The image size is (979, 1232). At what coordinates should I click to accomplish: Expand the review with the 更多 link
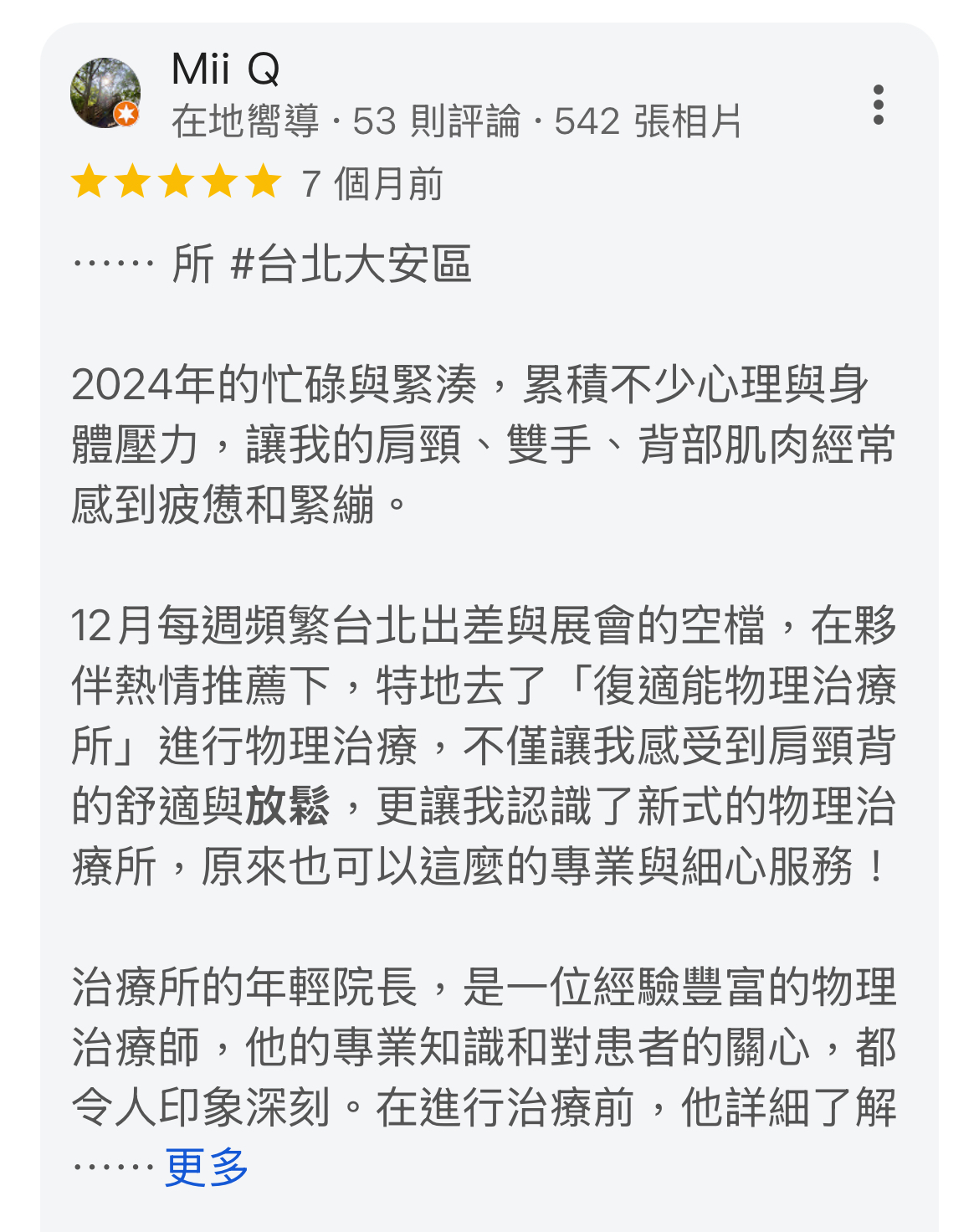point(206,1167)
